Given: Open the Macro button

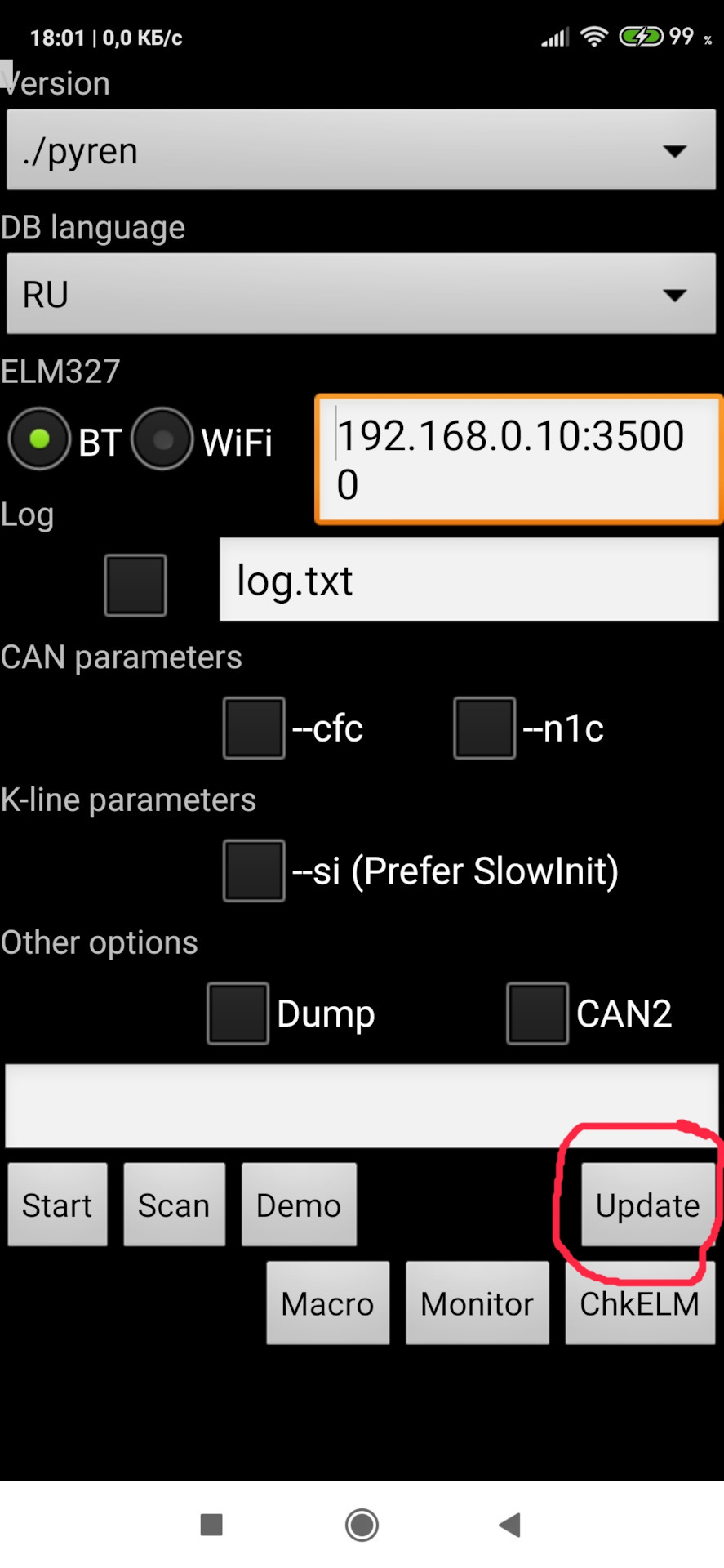Looking at the screenshot, I should 327,1303.
